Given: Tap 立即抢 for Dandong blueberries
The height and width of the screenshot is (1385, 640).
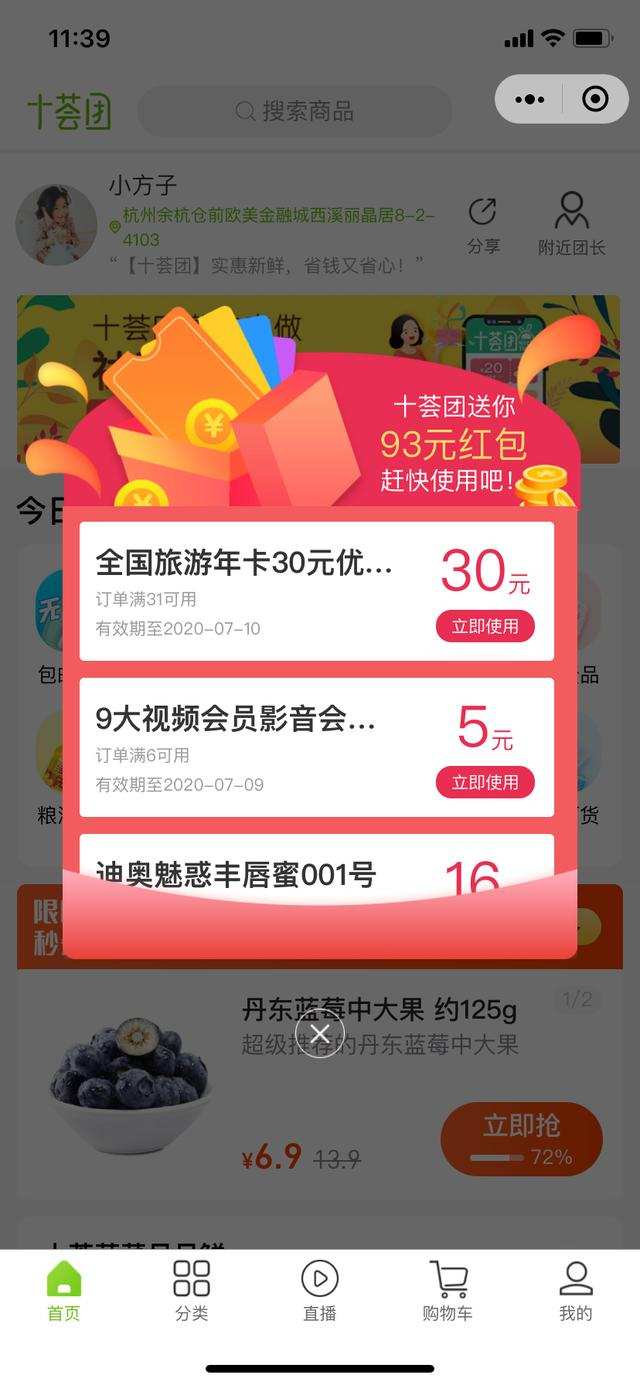Looking at the screenshot, I should (x=521, y=1138).
